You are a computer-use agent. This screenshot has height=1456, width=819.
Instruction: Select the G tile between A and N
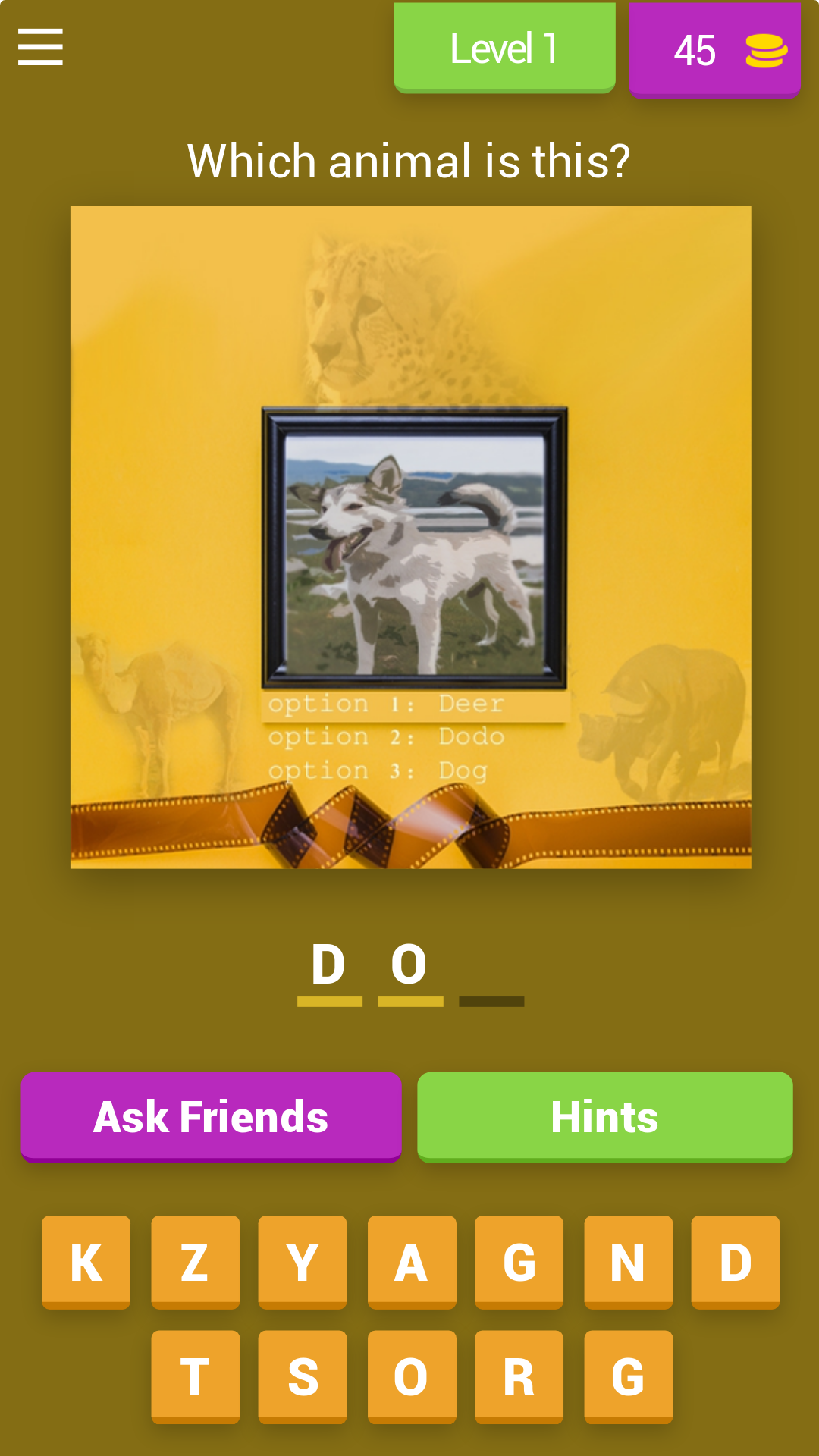pyautogui.click(x=519, y=1262)
